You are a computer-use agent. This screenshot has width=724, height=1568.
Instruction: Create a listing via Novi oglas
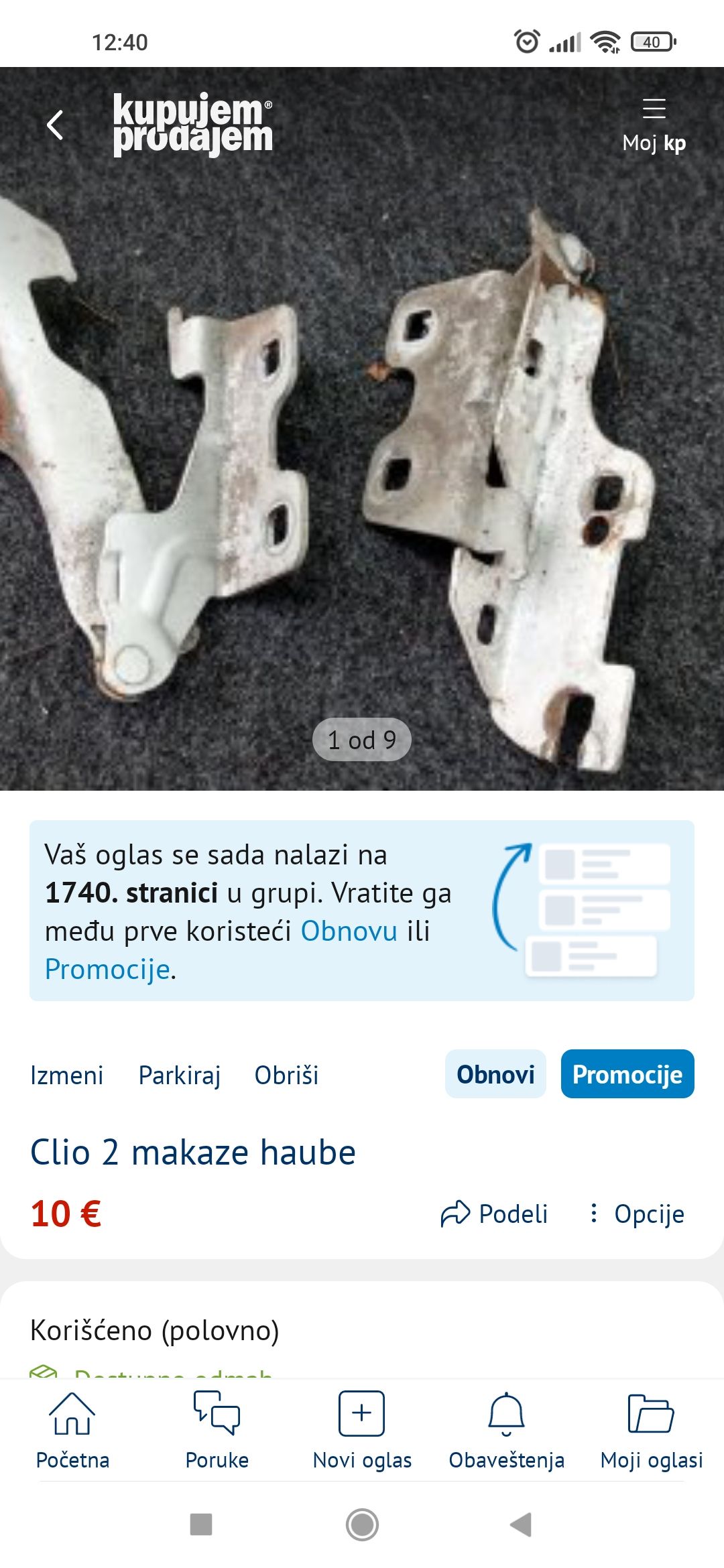pos(362,1431)
